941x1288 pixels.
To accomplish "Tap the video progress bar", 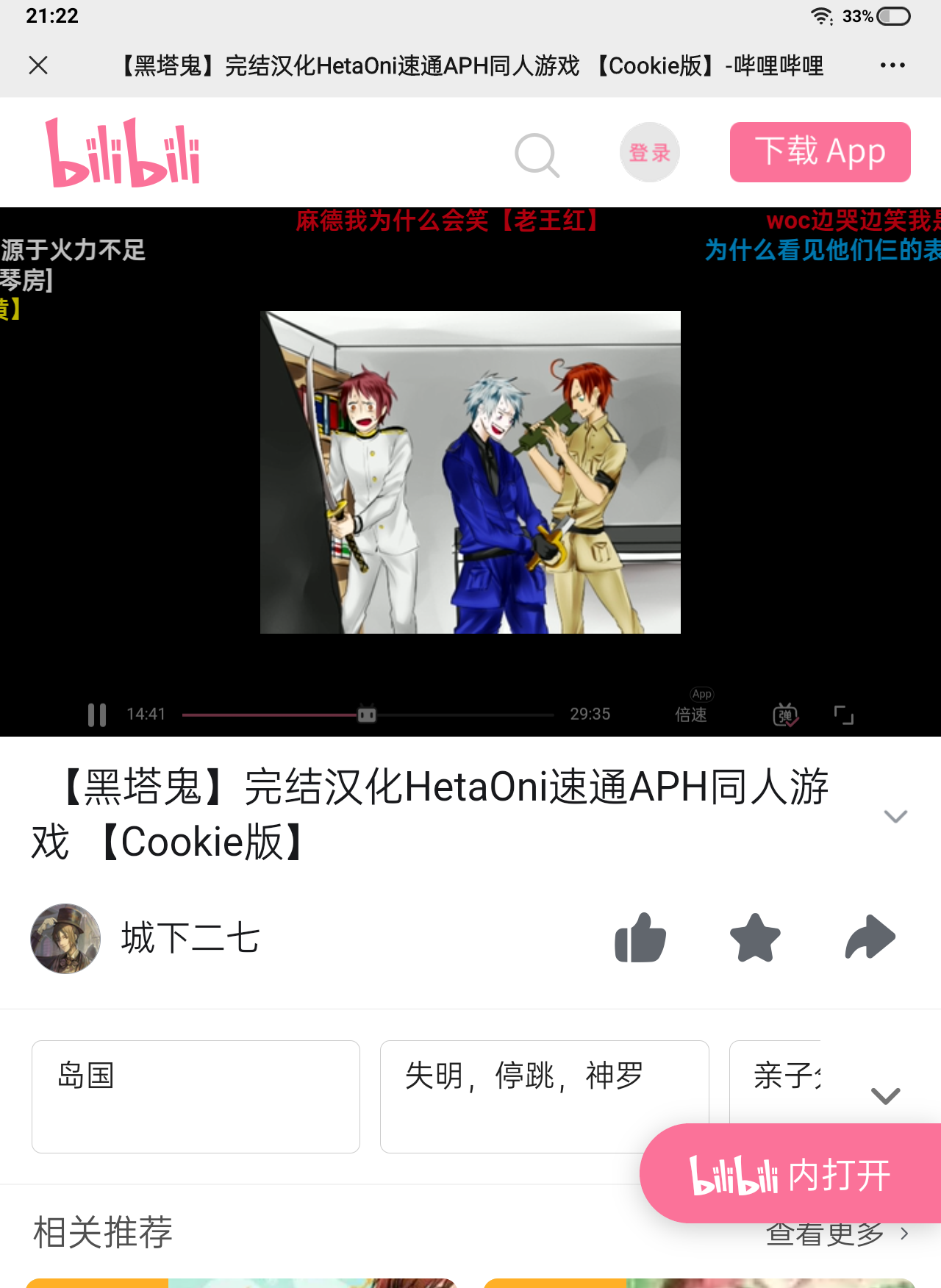I will point(456,715).
